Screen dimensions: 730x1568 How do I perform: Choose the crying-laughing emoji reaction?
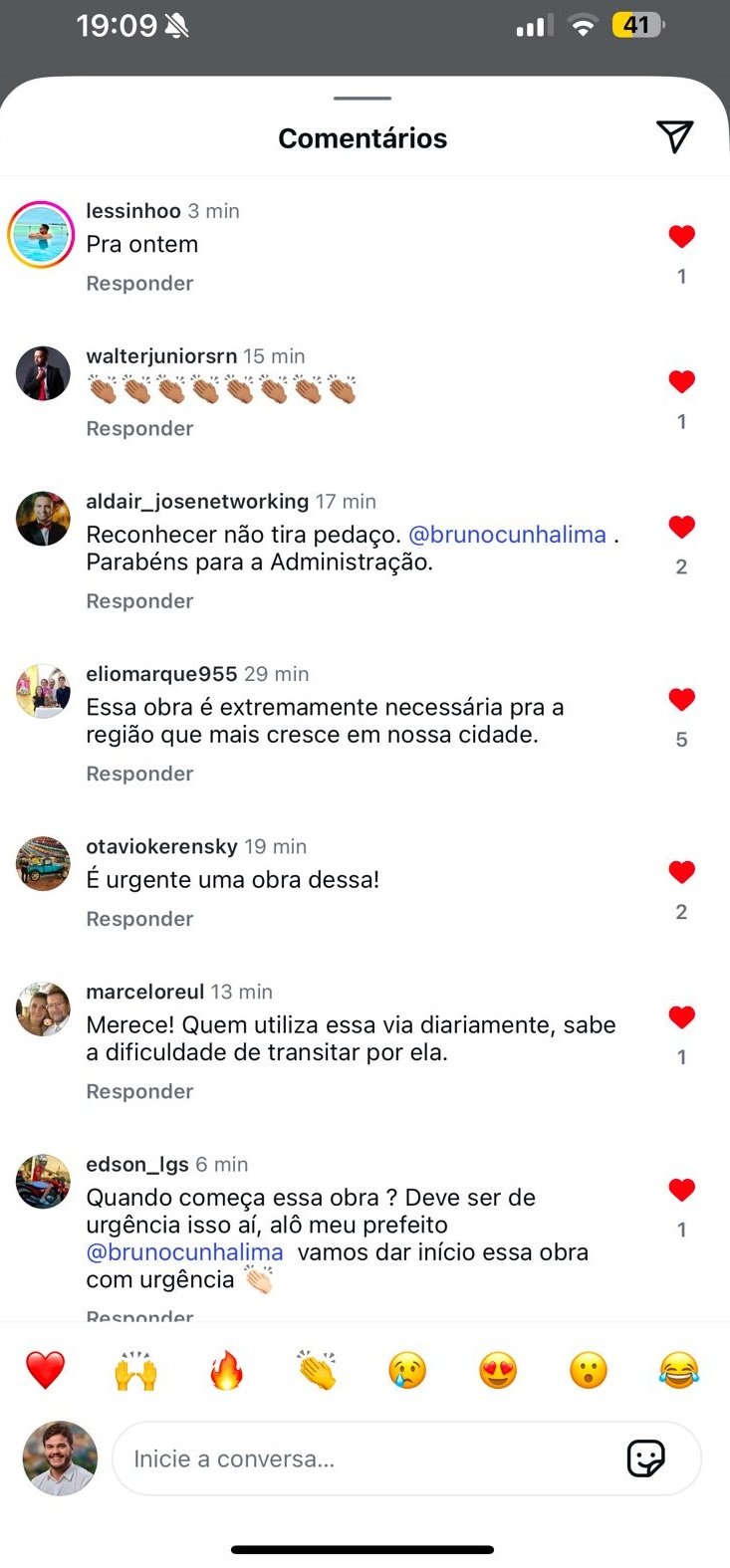[678, 1371]
